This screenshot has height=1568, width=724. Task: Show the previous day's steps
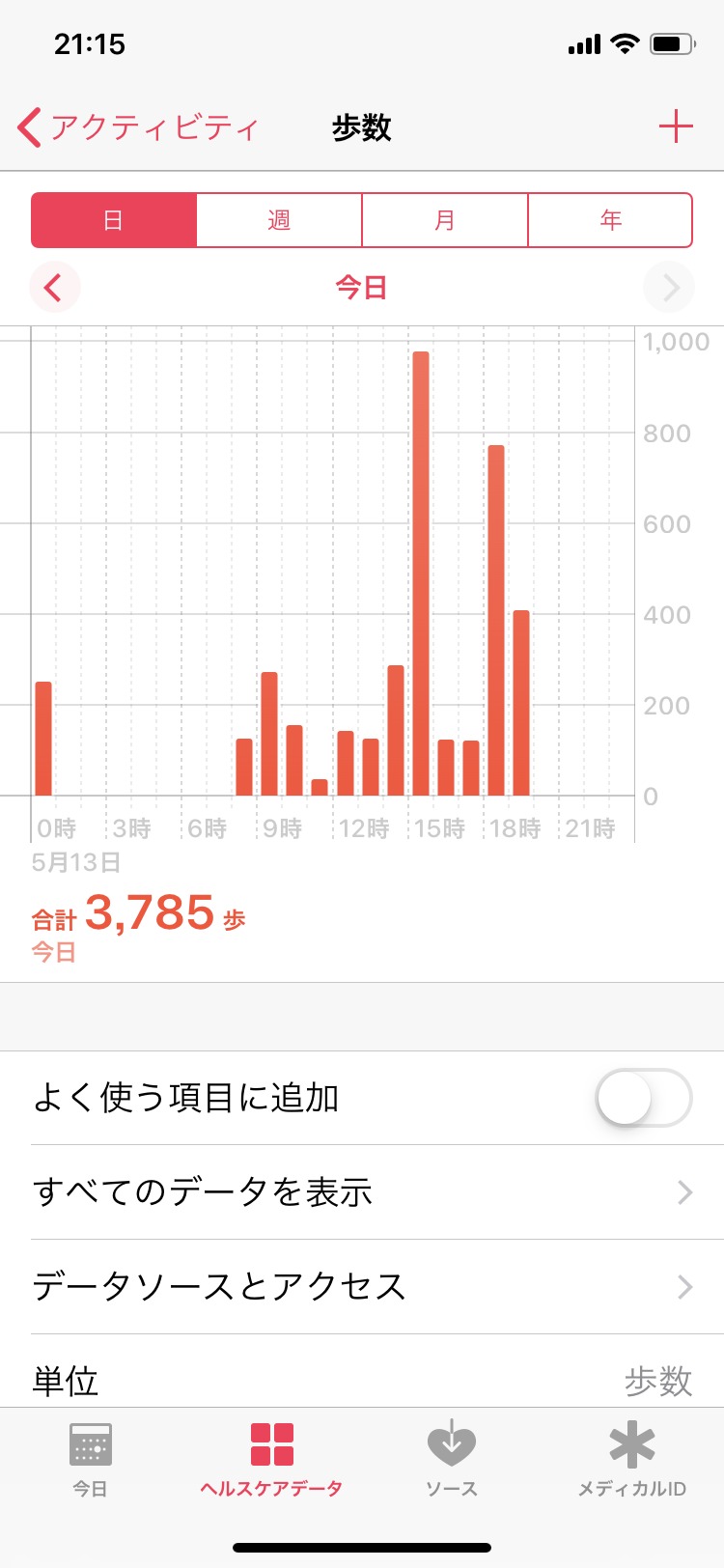[54, 287]
